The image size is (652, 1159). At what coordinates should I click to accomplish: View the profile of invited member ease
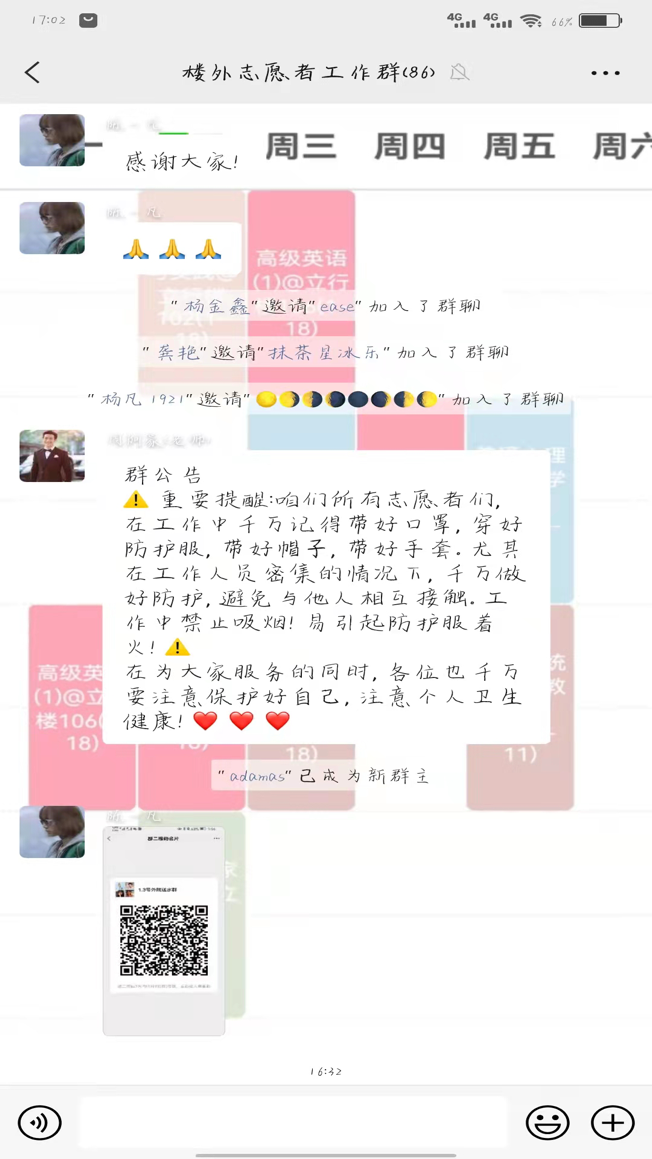click(x=337, y=307)
